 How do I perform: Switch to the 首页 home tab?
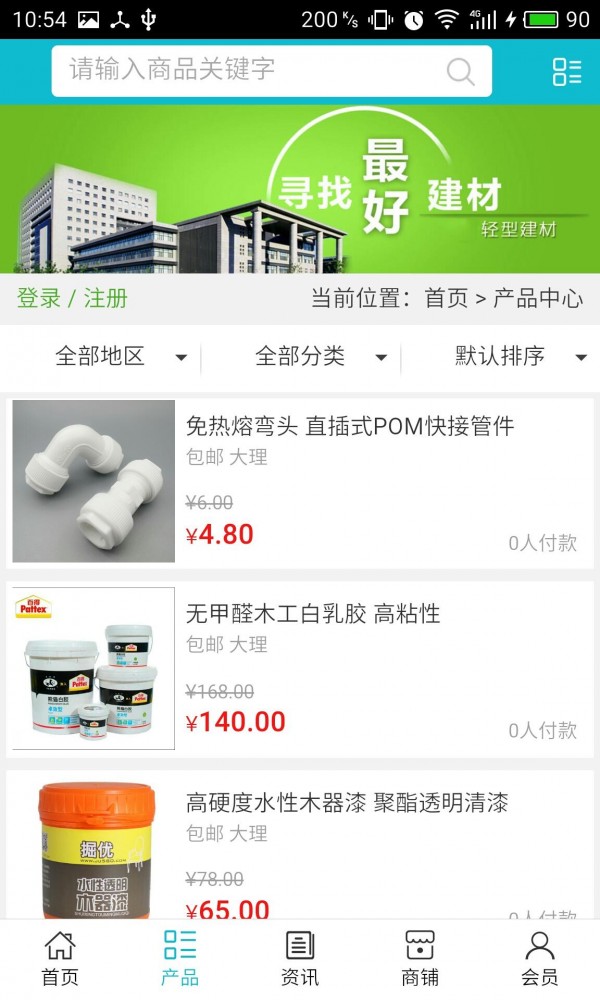click(x=60, y=958)
